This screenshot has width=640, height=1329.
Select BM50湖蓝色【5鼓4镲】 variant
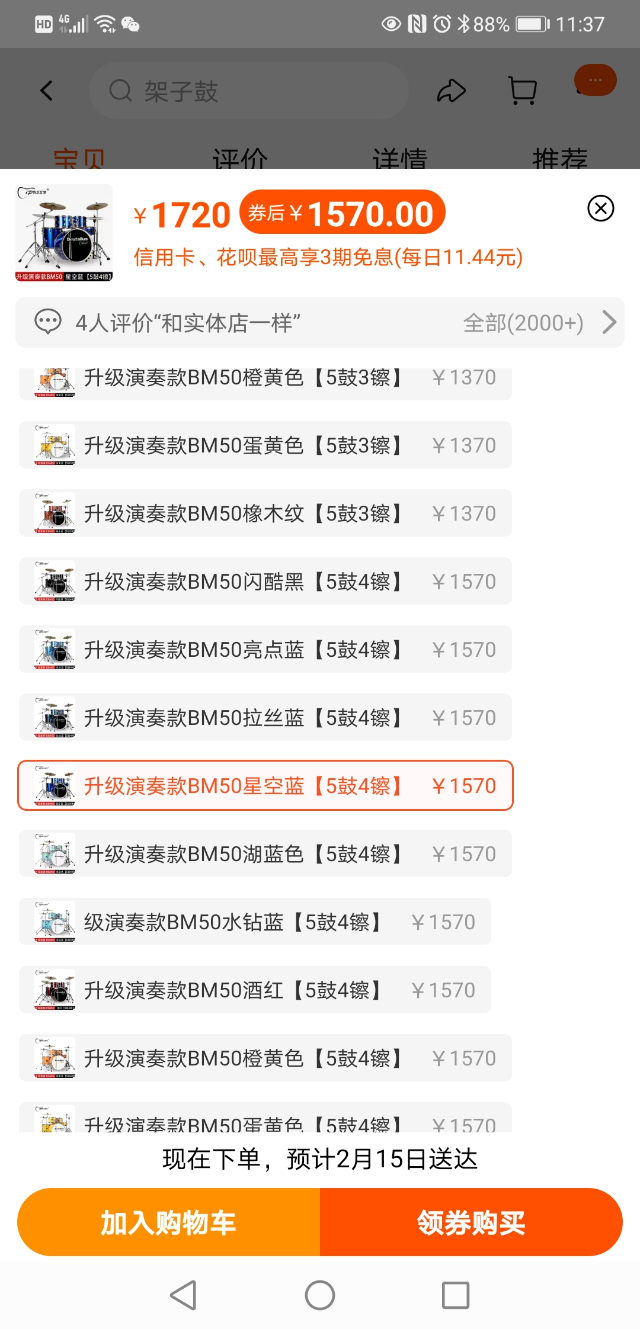point(265,853)
